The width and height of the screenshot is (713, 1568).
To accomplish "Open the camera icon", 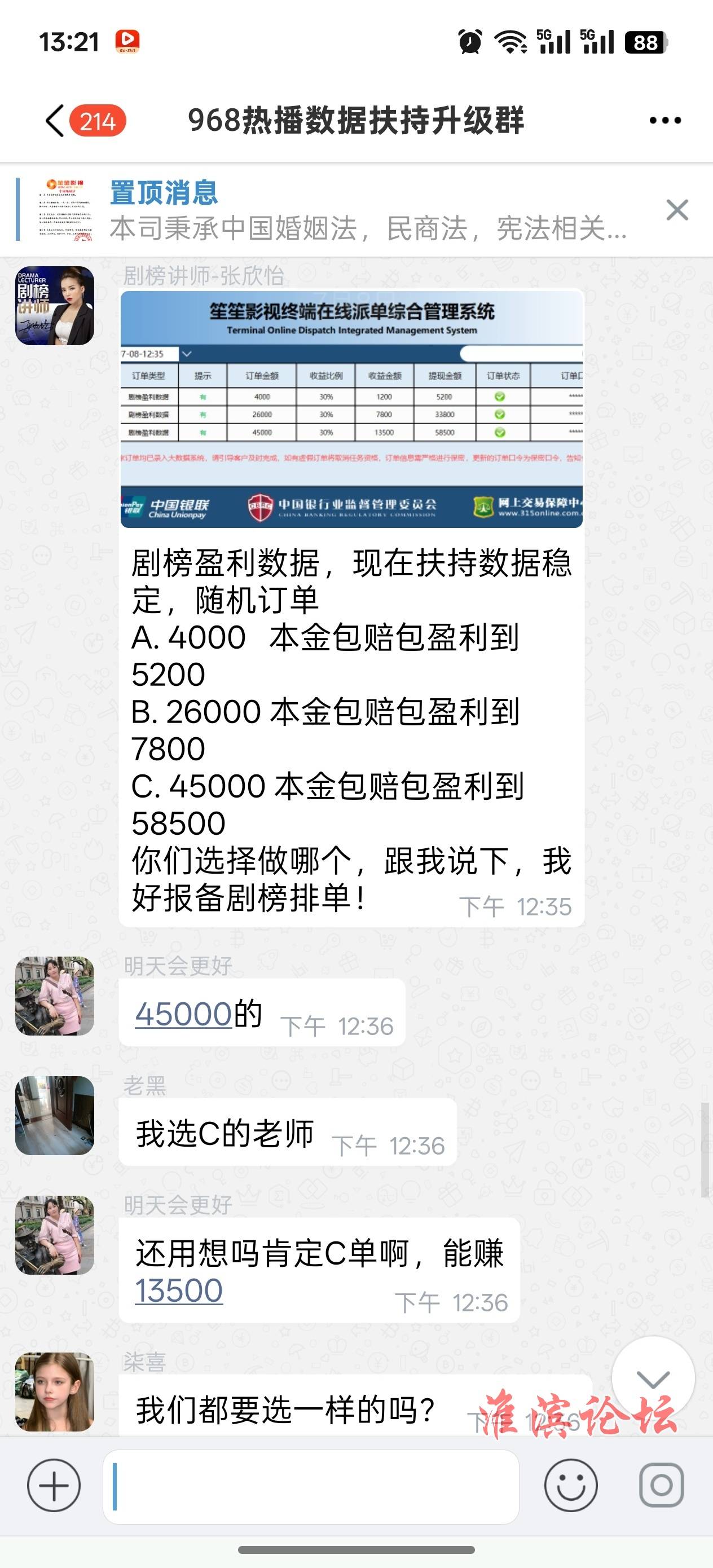I will (661, 1486).
